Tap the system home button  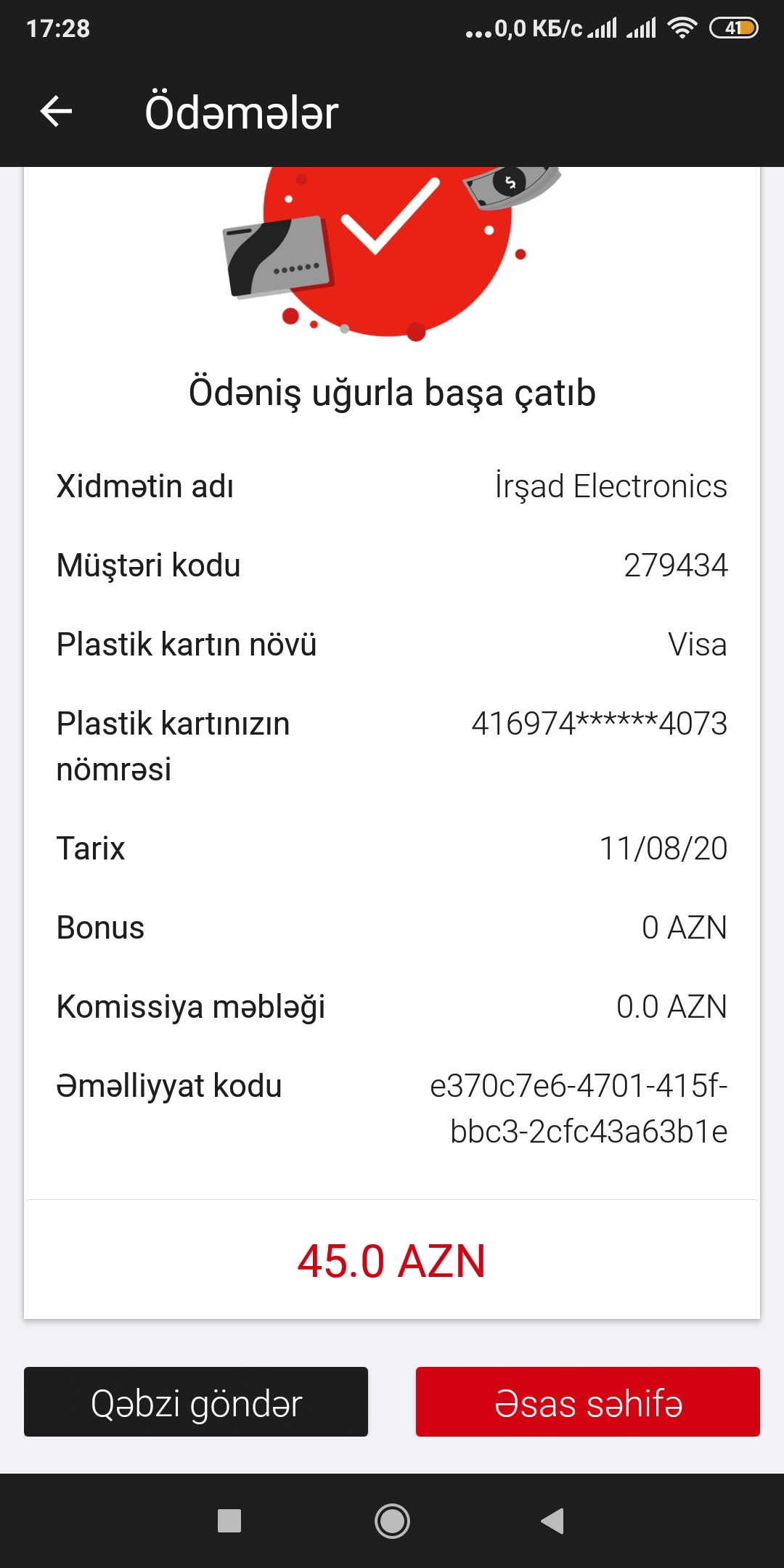pyautogui.click(x=392, y=1521)
